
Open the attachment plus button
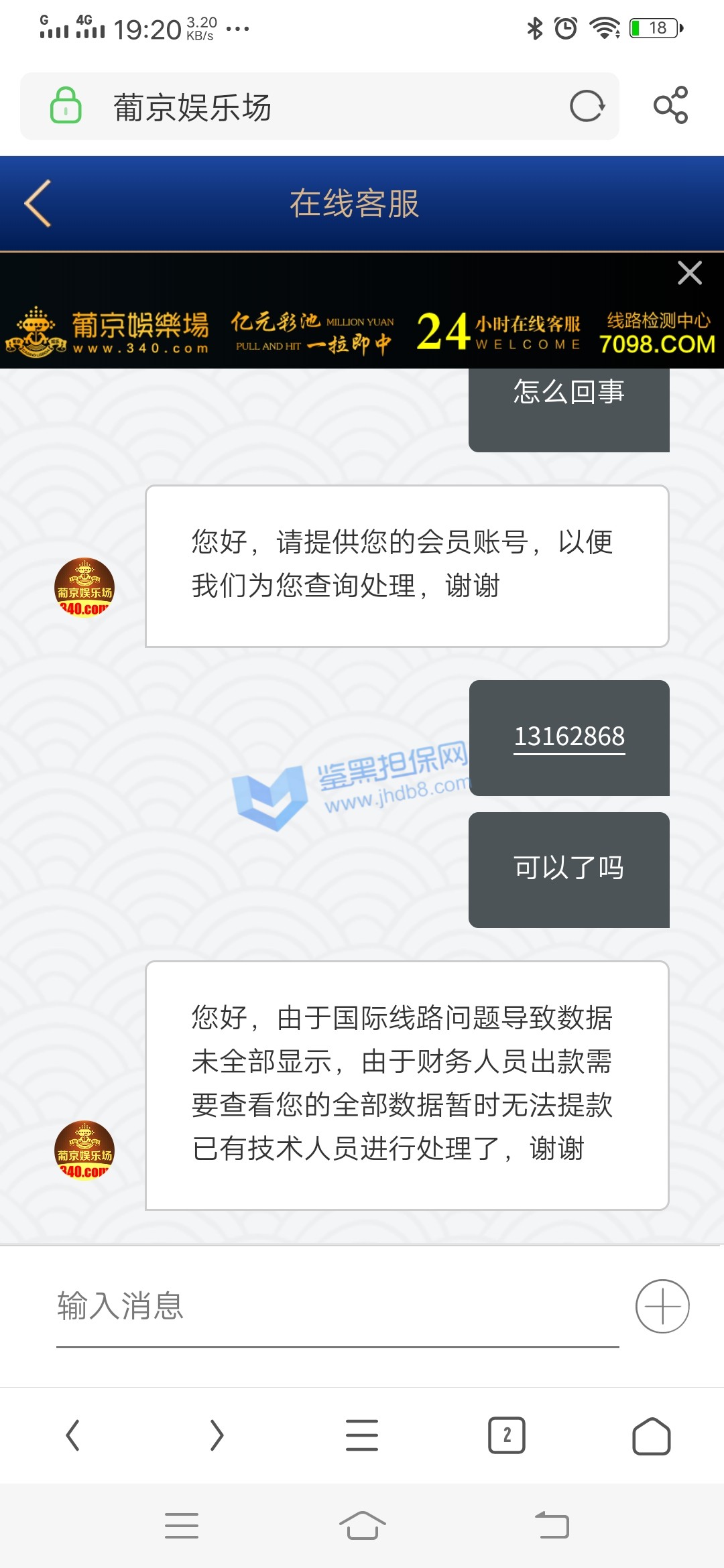point(662,1307)
